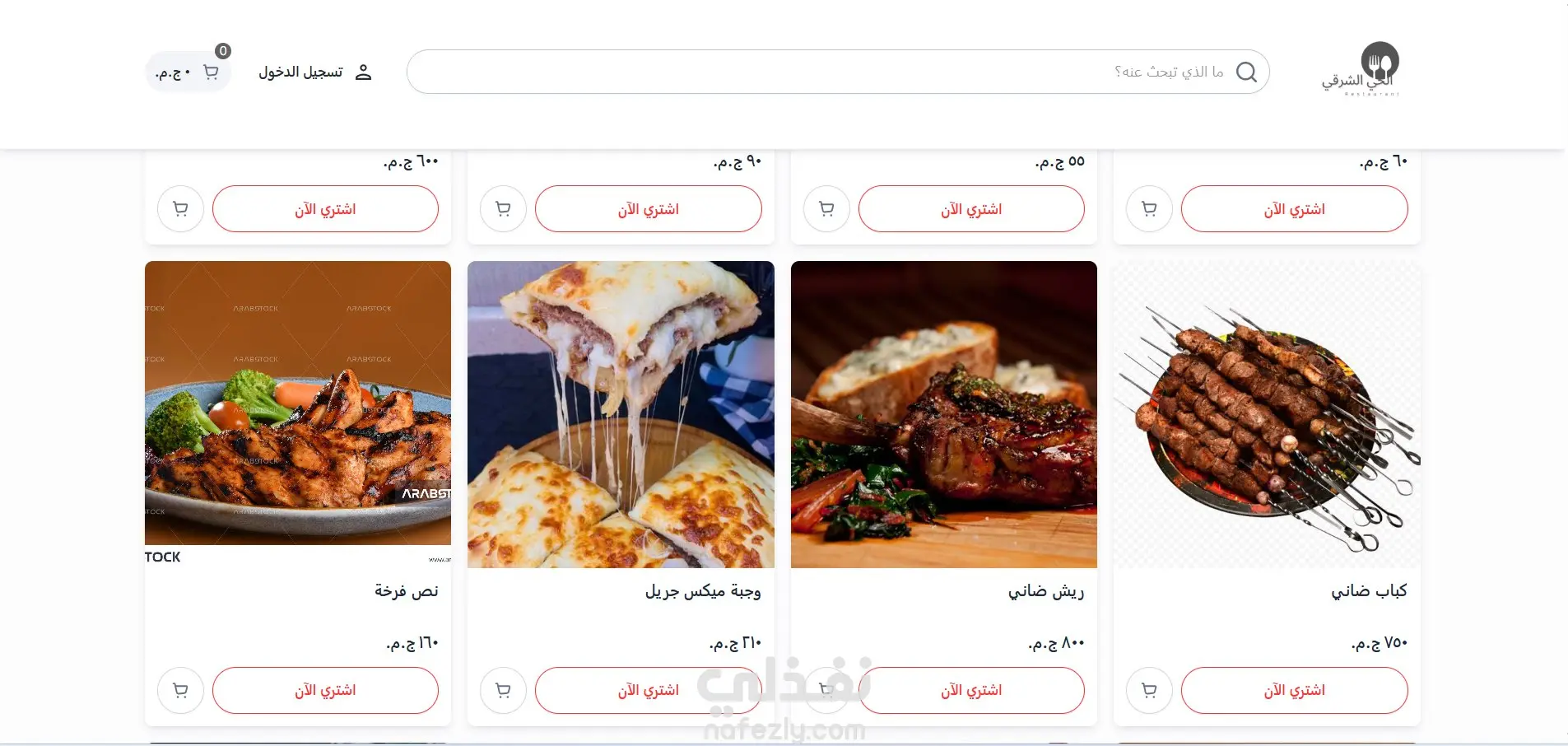Open the وجبة ميكس جريل product picture
Viewport: 1568px width, 746px height.
(x=621, y=414)
